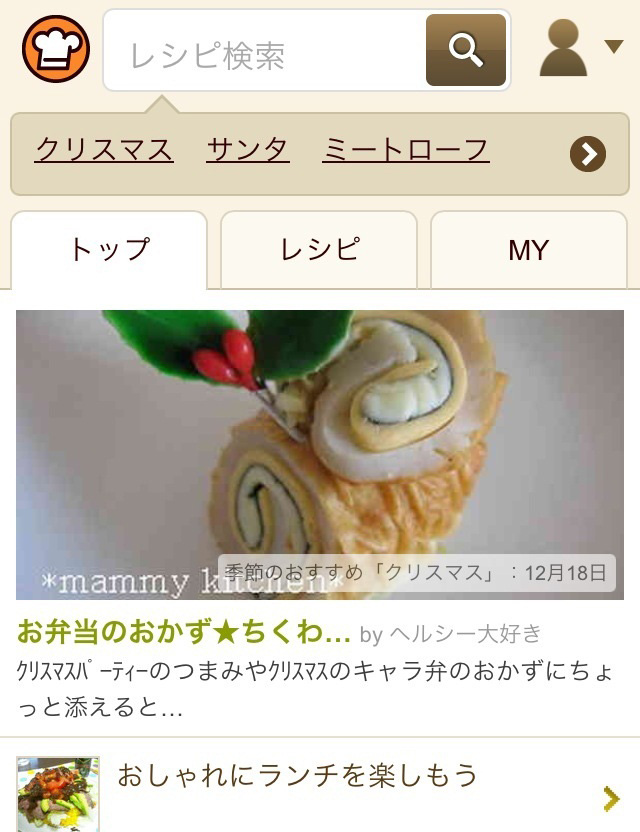
Task: Open the user profile dropdown
Action: pyautogui.click(x=580, y=49)
